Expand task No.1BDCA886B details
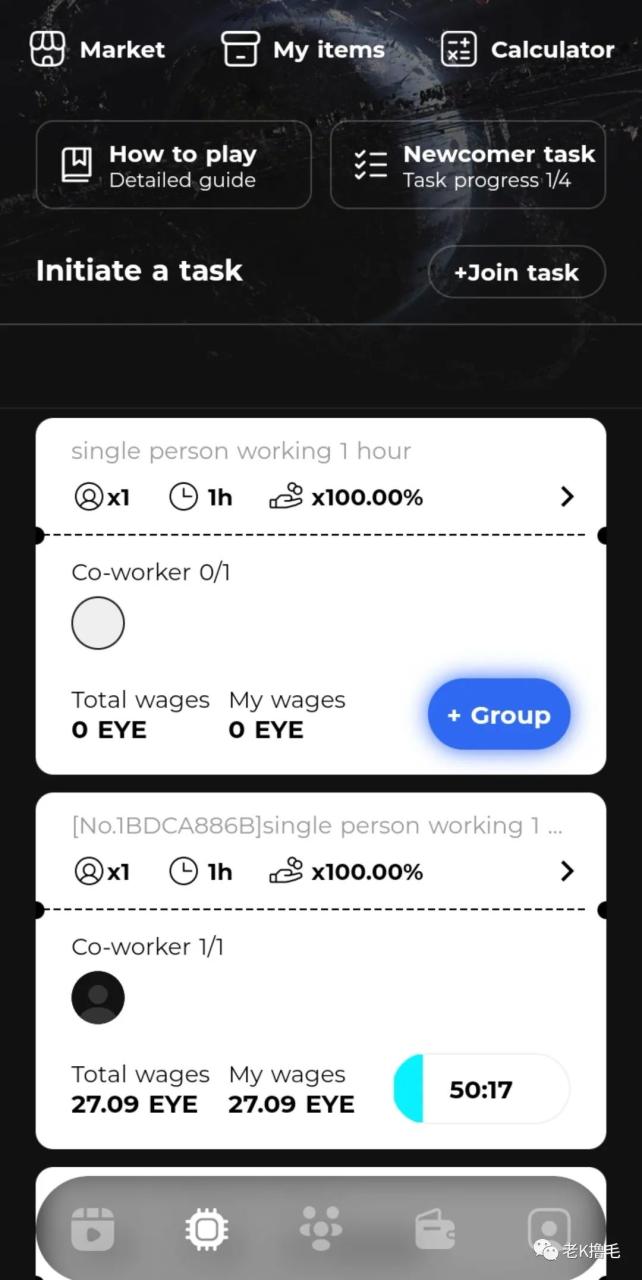 567,871
